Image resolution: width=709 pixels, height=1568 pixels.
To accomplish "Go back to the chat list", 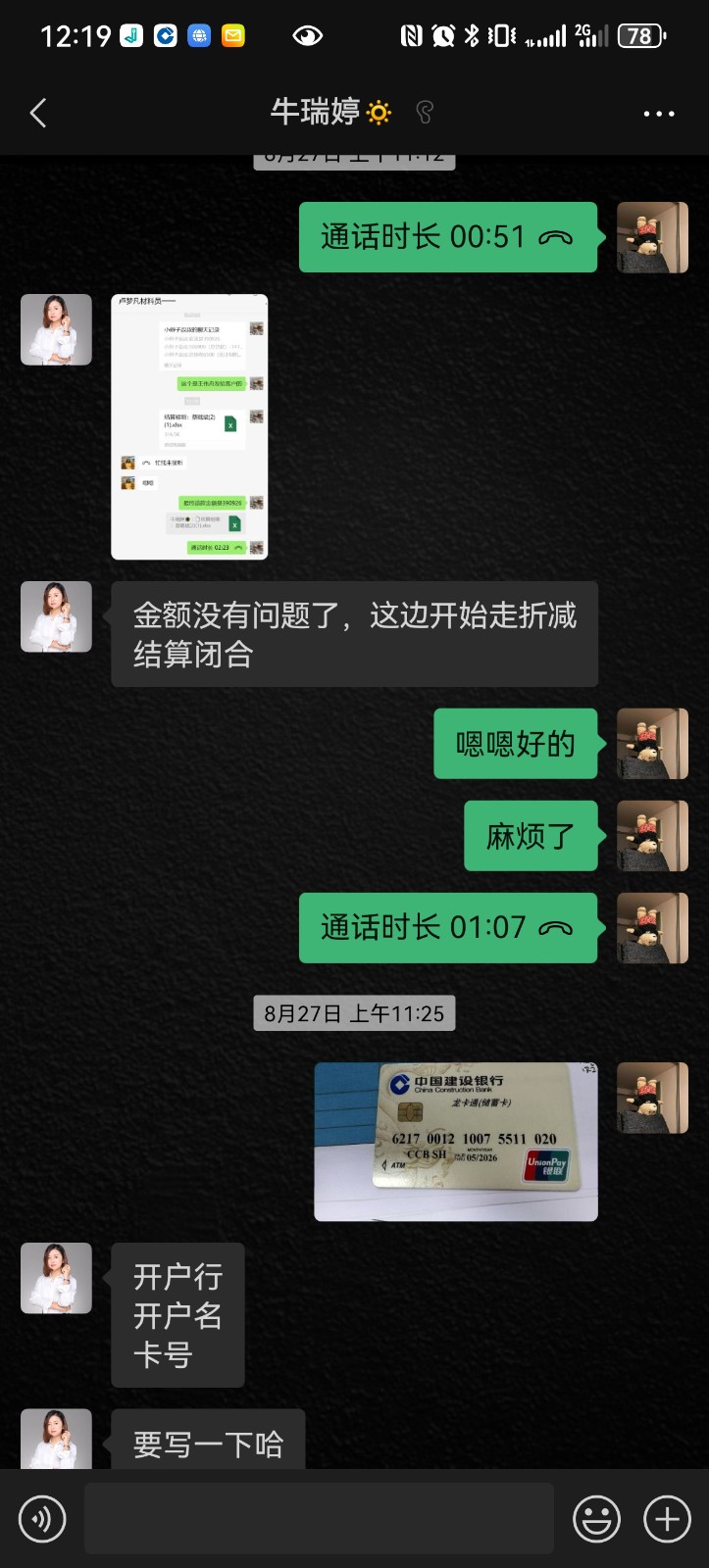I will coord(38,114).
